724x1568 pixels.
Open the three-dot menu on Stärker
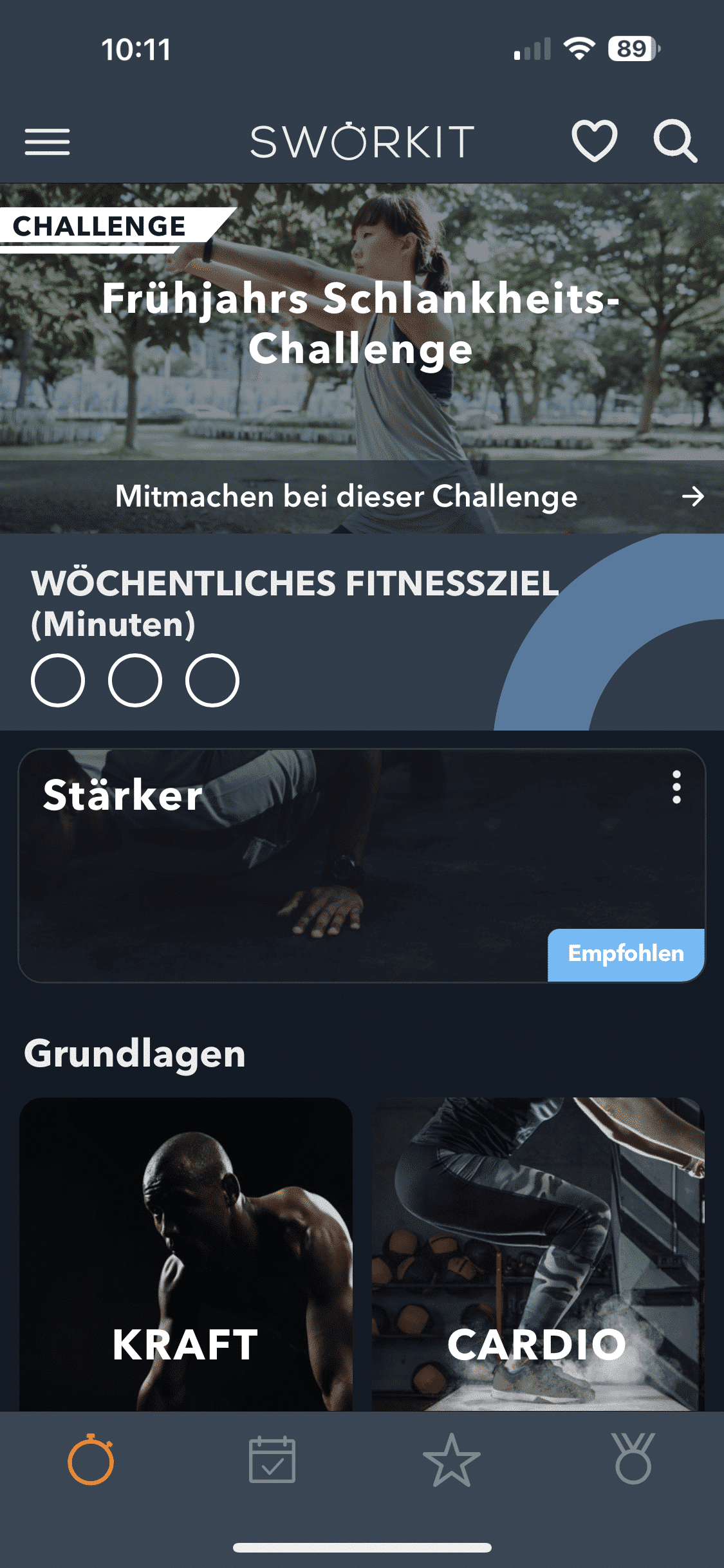pos(676,787)
